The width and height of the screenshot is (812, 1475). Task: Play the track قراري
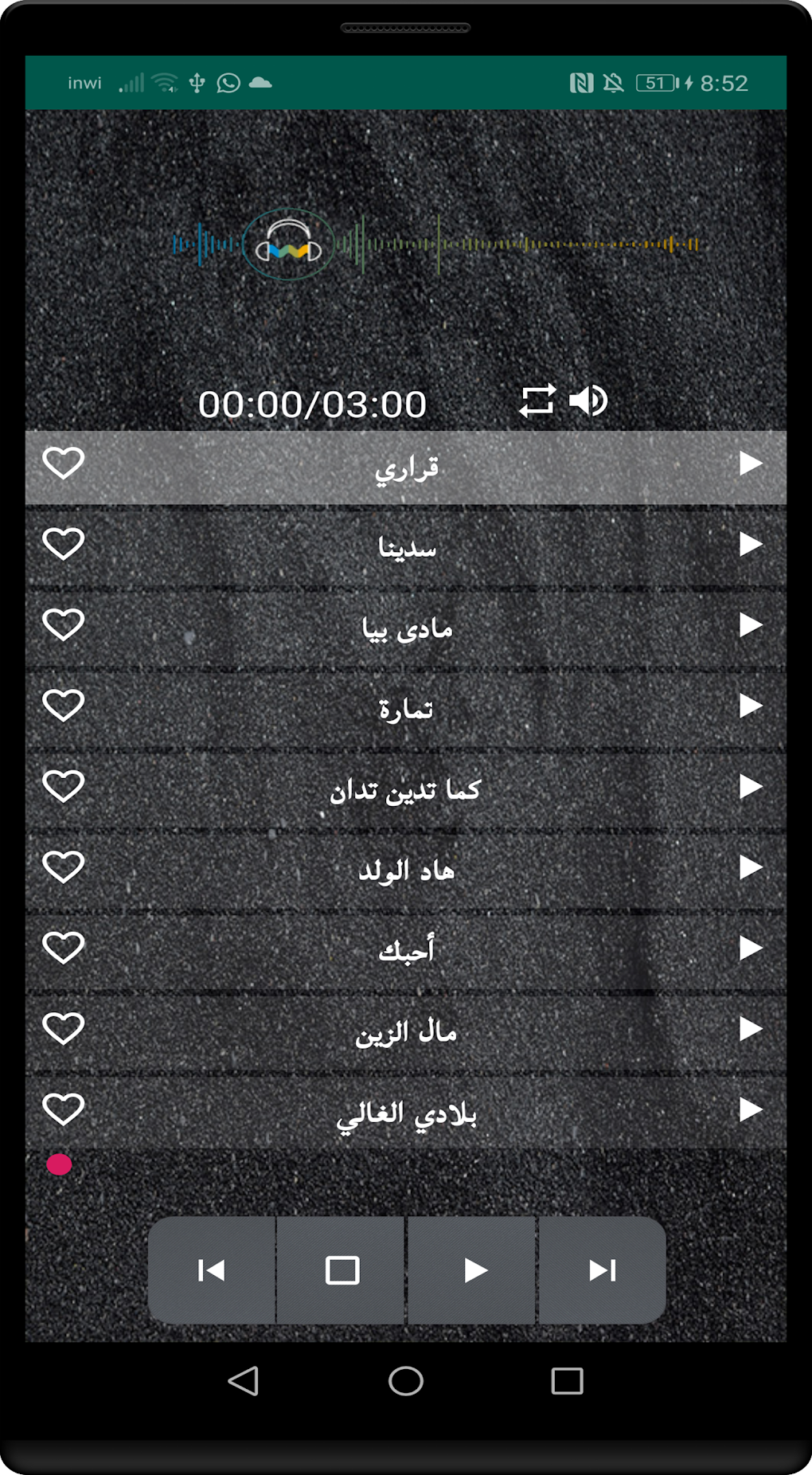tap(750, 464)
